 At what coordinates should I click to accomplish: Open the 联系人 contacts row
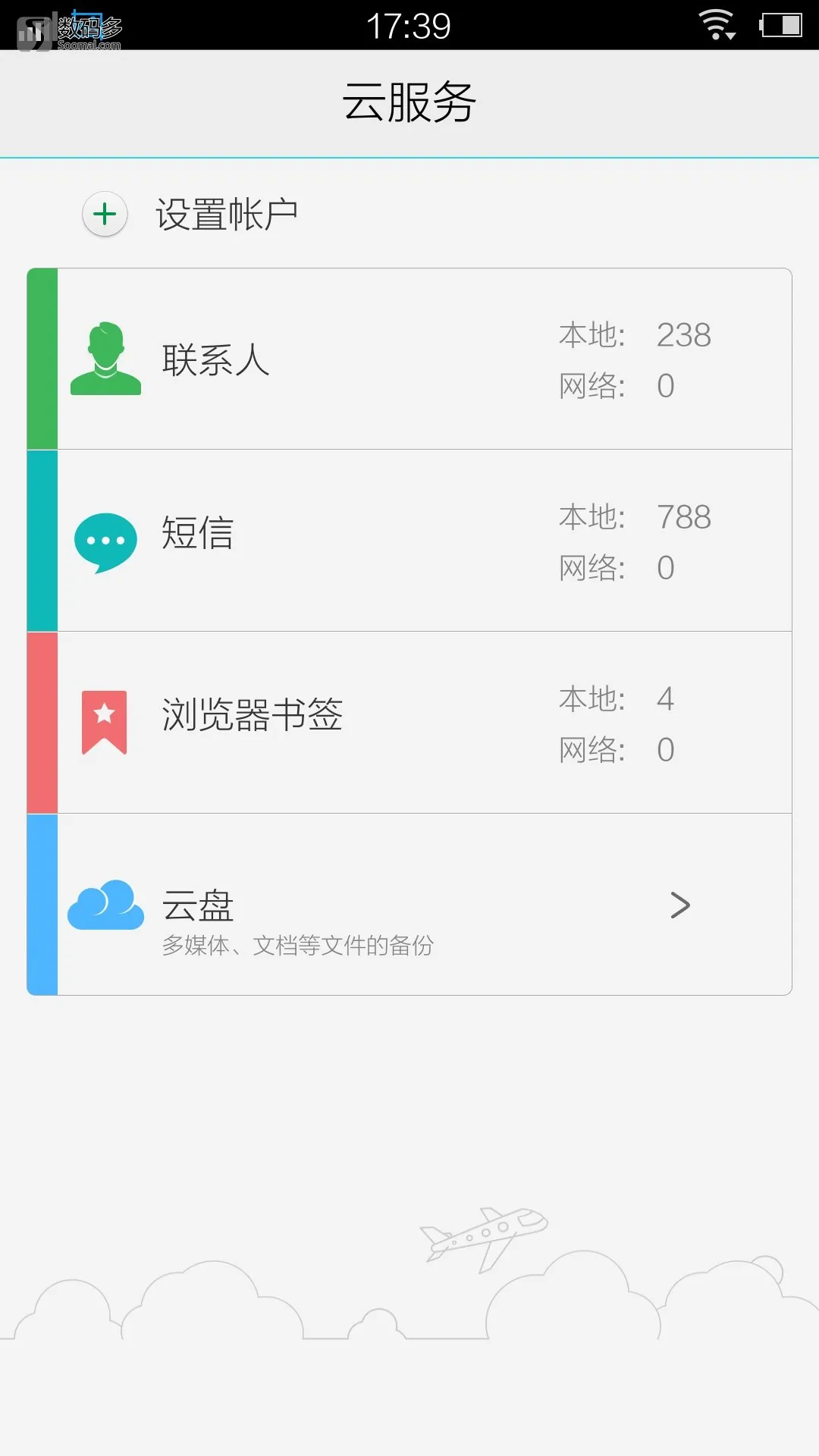point(409,359)
